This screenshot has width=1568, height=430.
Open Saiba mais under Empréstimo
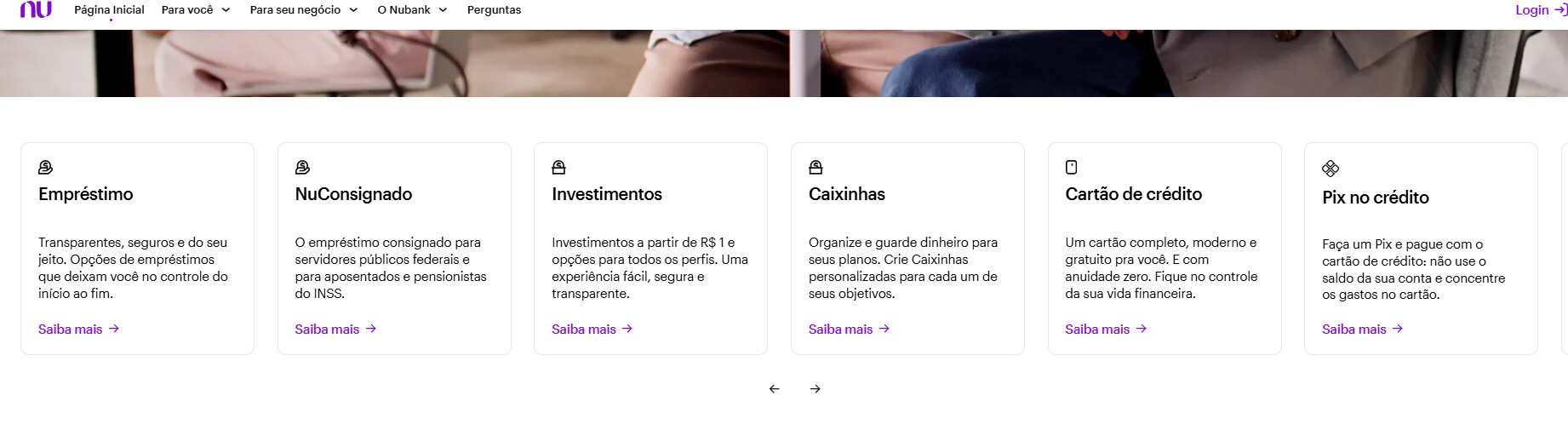pos(78,330)
